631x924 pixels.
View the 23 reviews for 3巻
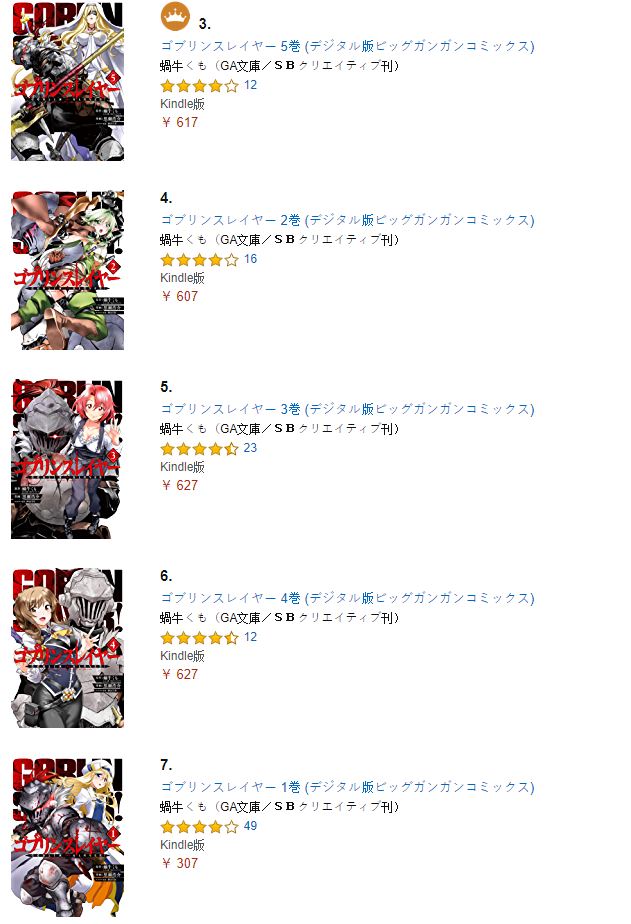(x=250, y=448)
